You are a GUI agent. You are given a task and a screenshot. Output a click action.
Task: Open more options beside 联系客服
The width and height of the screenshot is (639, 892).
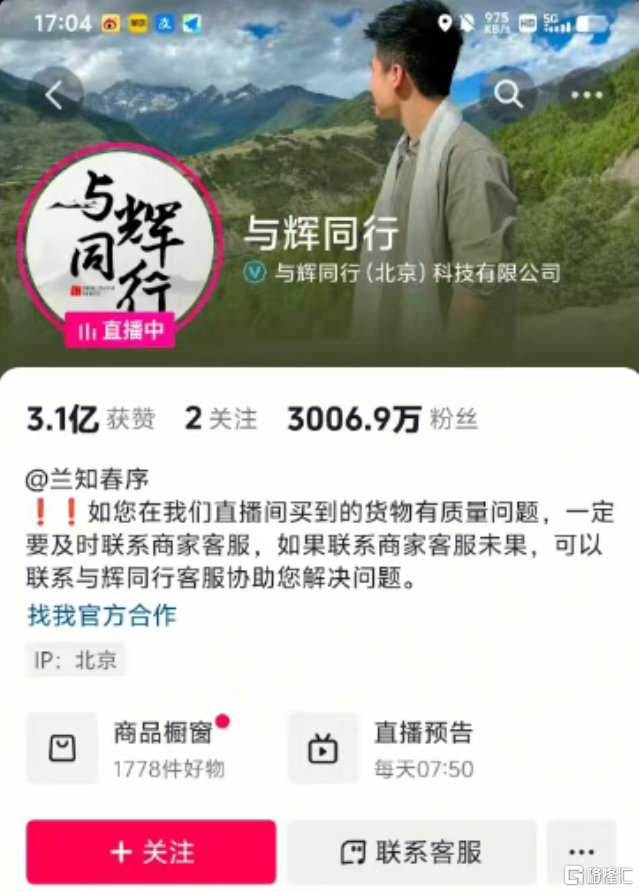click(x=581, y=852)
